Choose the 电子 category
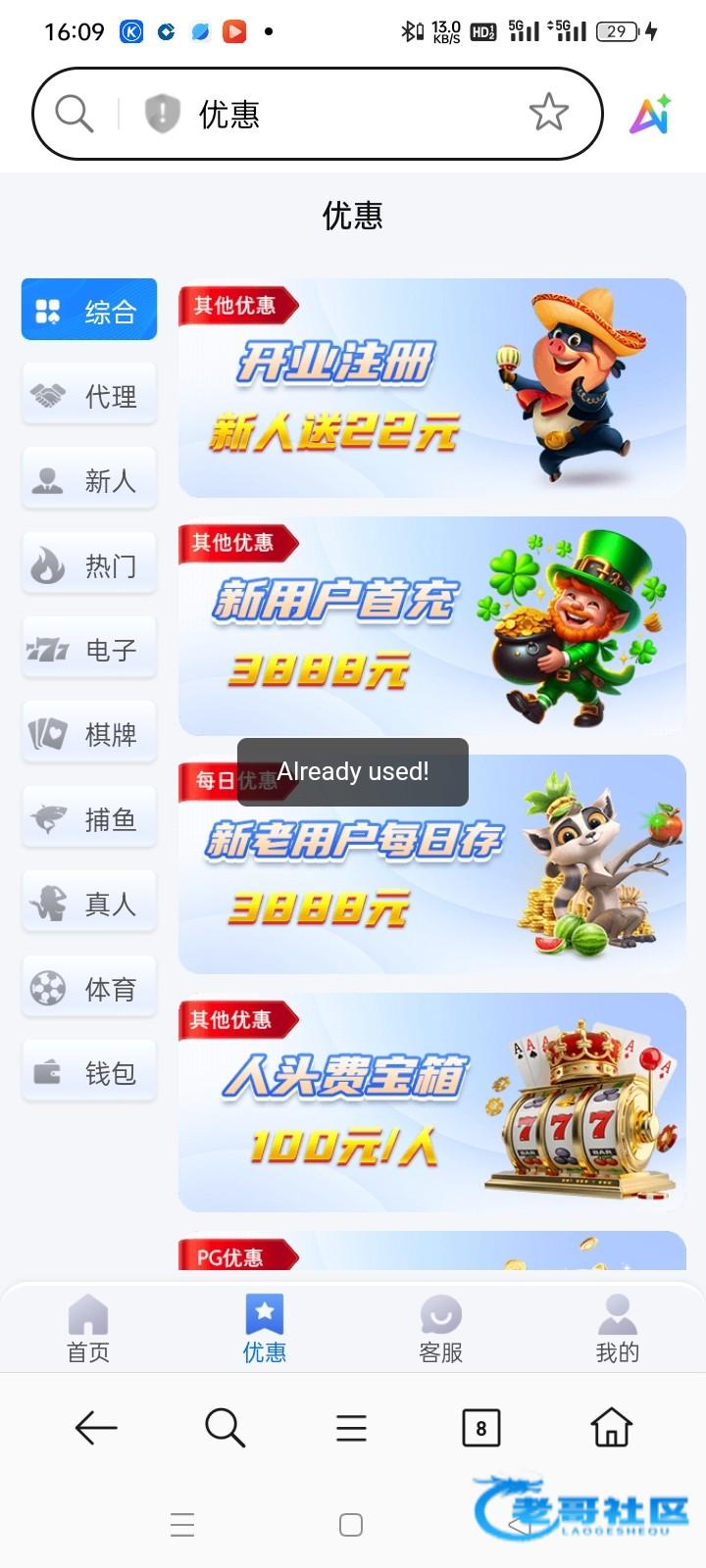This screenshot has height=1568, width=706. tap(89, 650)
